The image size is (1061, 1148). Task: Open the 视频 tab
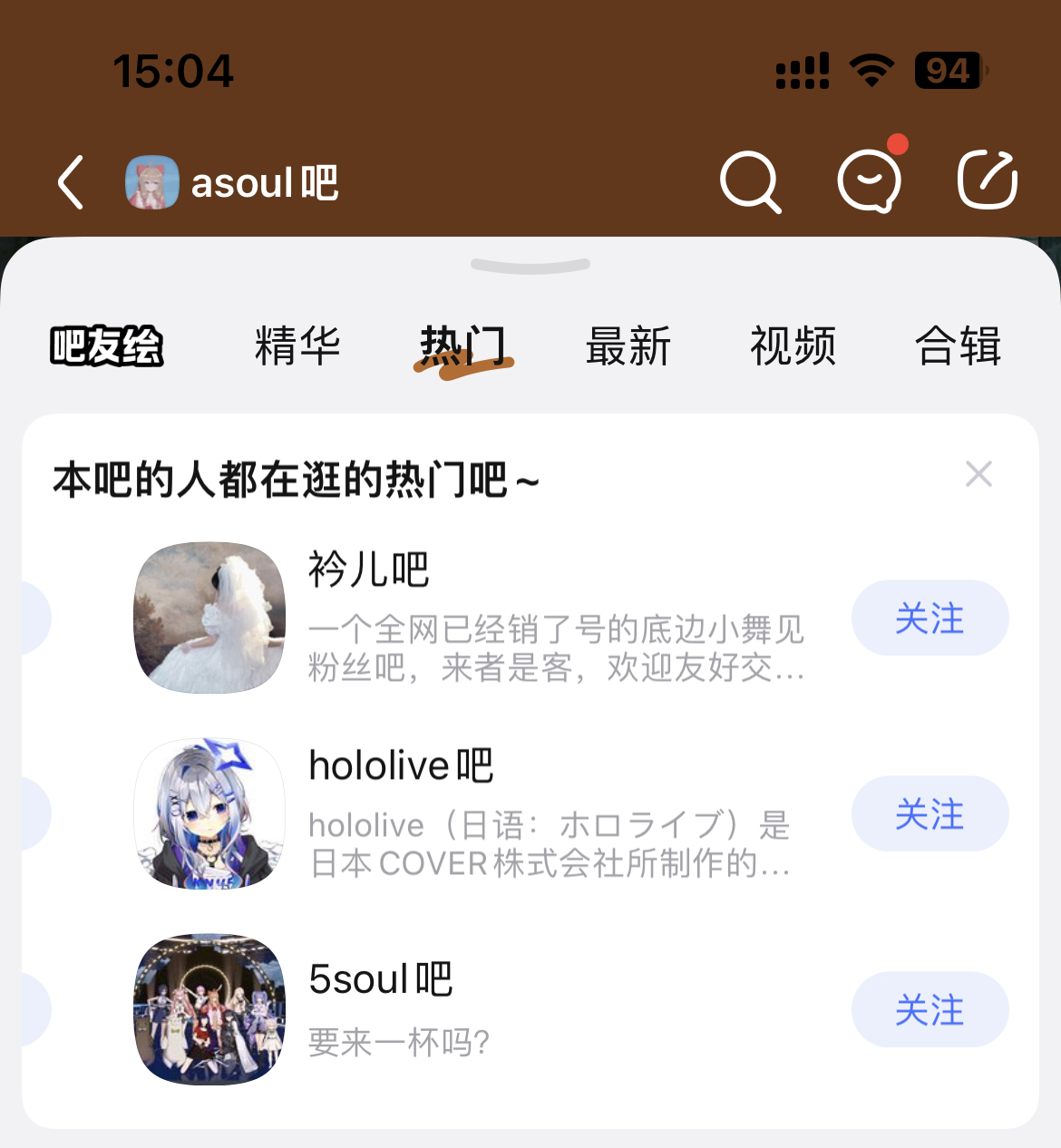point(793,346)
